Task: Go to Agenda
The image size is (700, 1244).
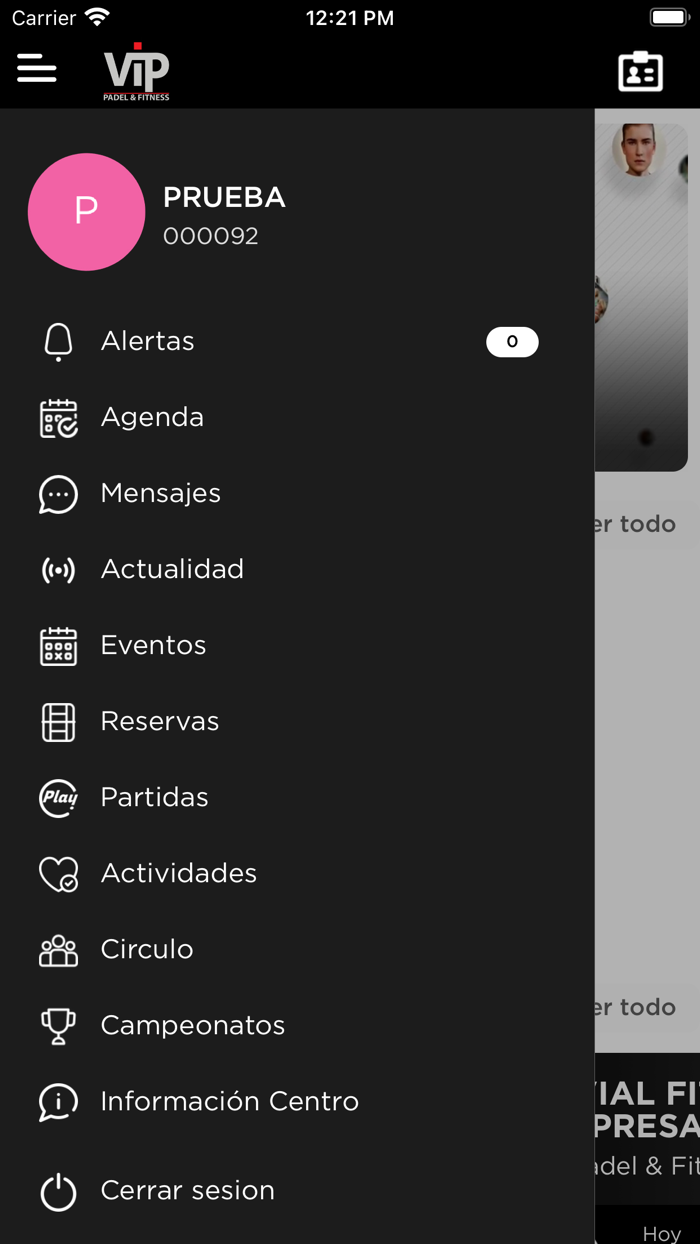Action: pyautogui.click(x=152, y=417)
